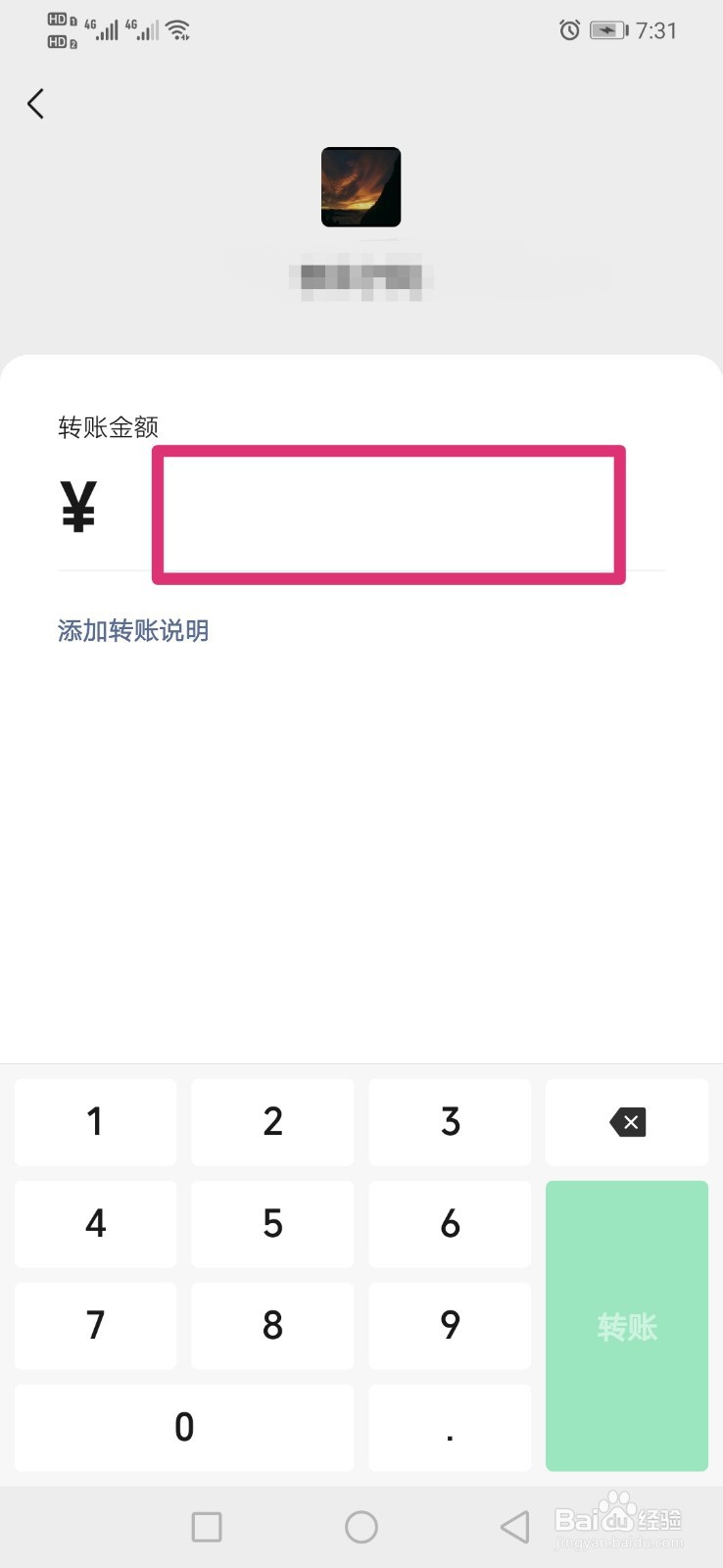Viewport: 723px width, 1568px height.
Task: Tap the 转账金额 amount label
Action: click(x=109, y=426)
